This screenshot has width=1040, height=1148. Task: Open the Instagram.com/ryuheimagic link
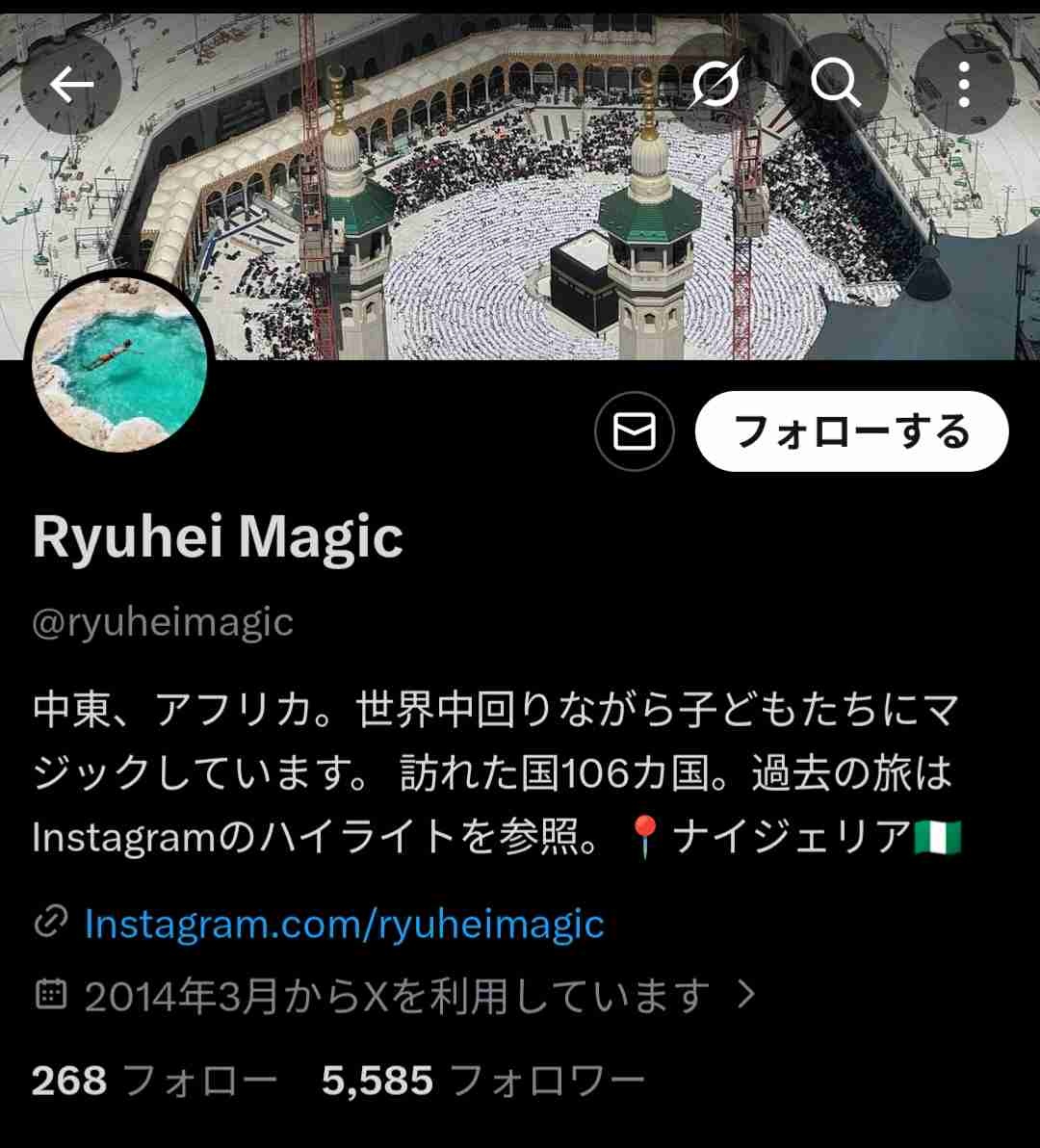coord(344,924)
